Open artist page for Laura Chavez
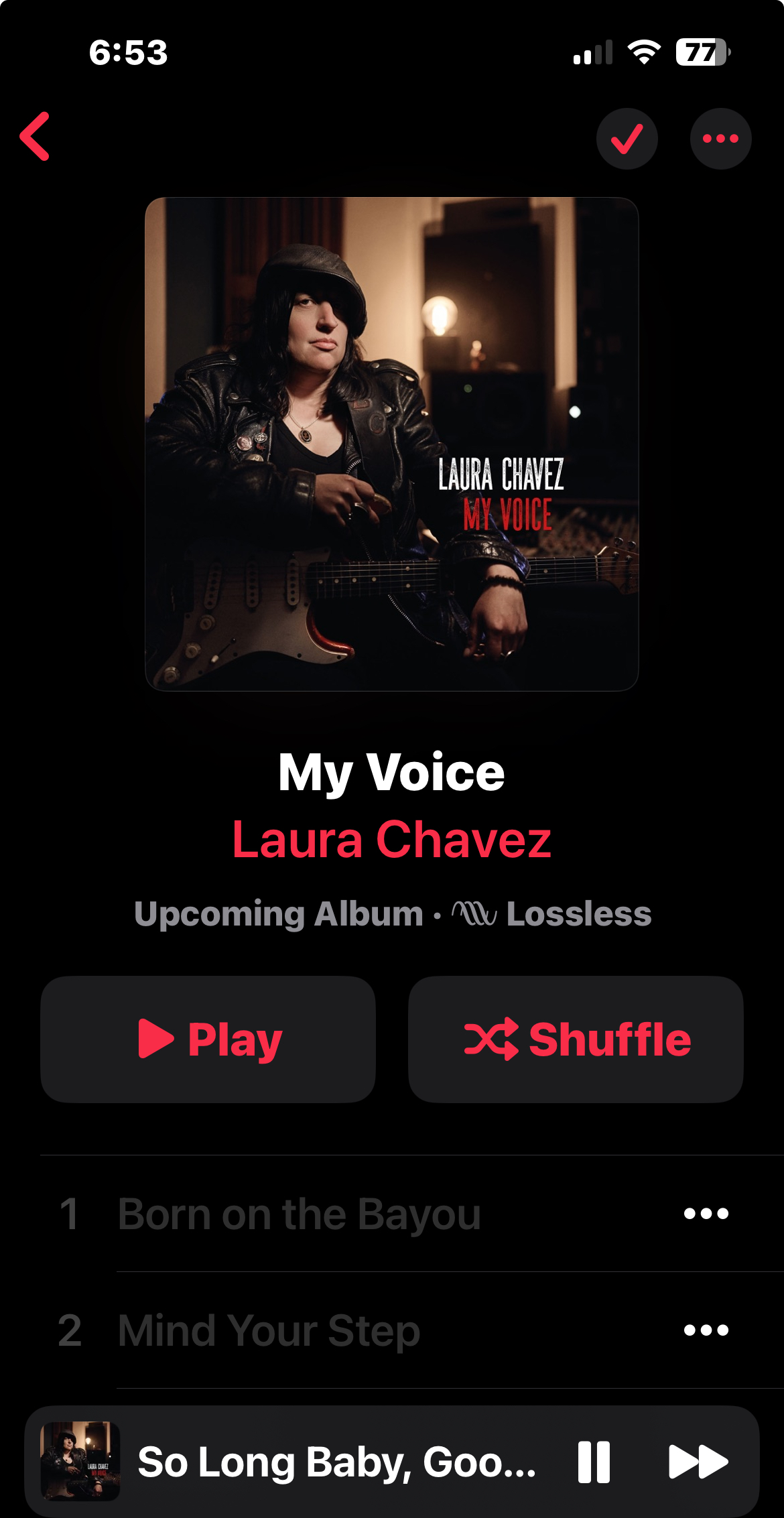Viewport: 784px width, 1518px height. [x=391, y=839]
